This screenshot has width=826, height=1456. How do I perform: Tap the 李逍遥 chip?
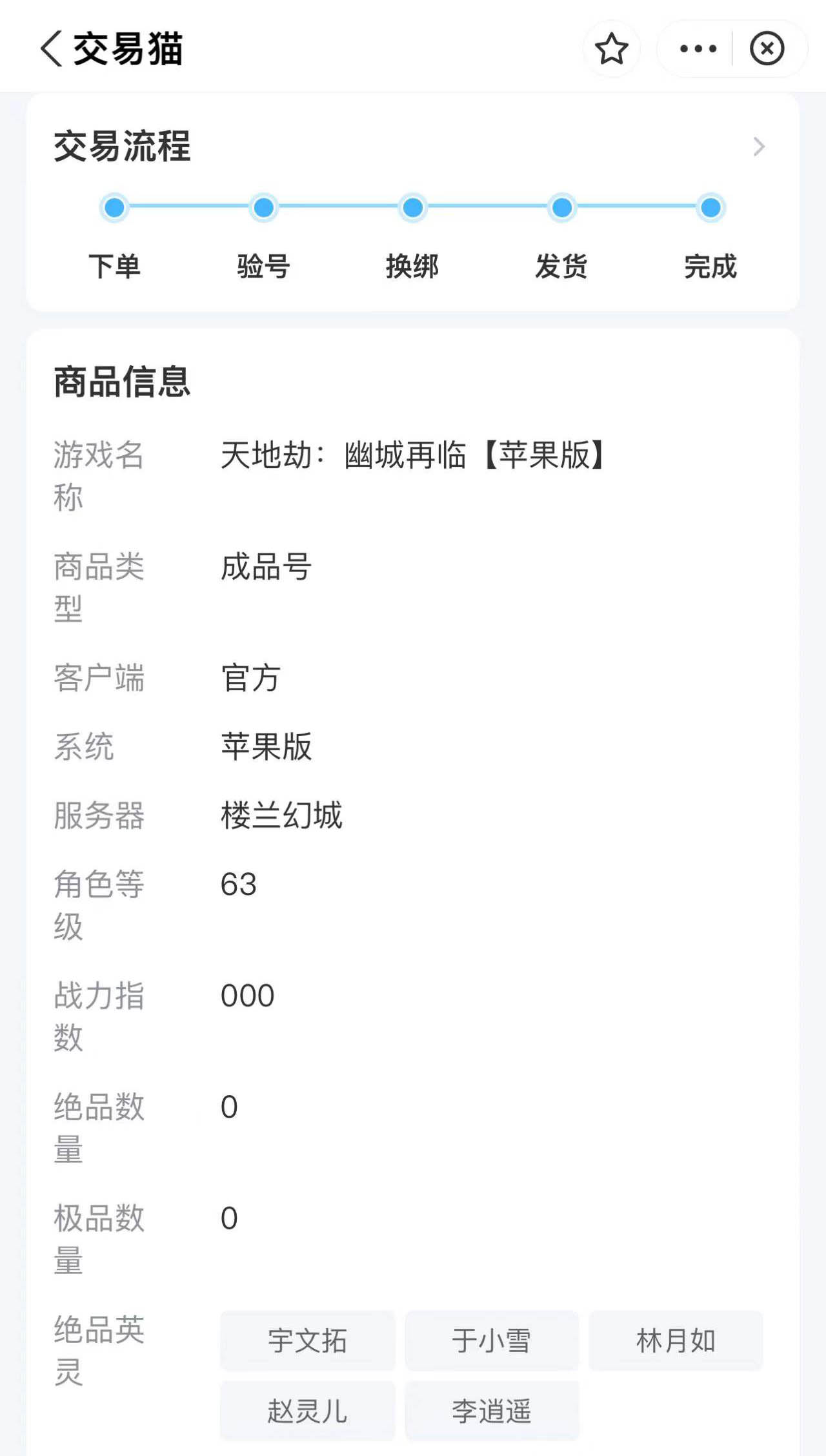coord(492,1411)
